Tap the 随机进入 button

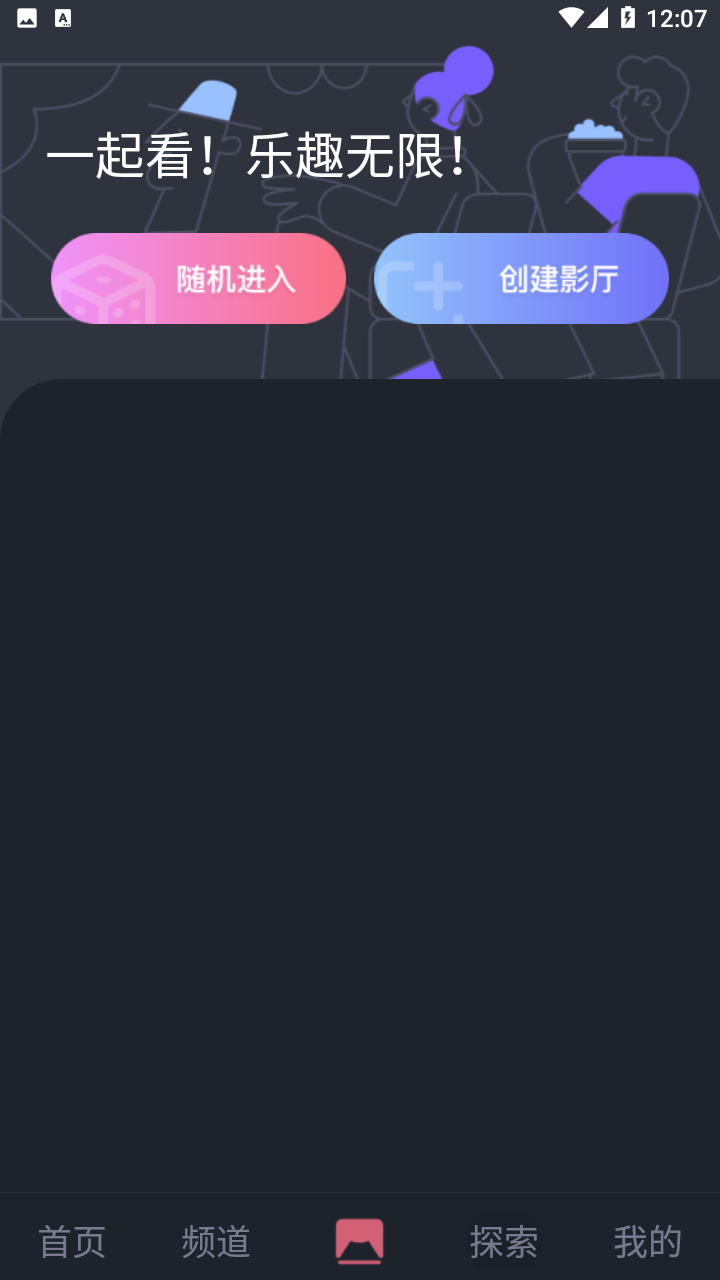pyautogui.click(x=198, y=279)
